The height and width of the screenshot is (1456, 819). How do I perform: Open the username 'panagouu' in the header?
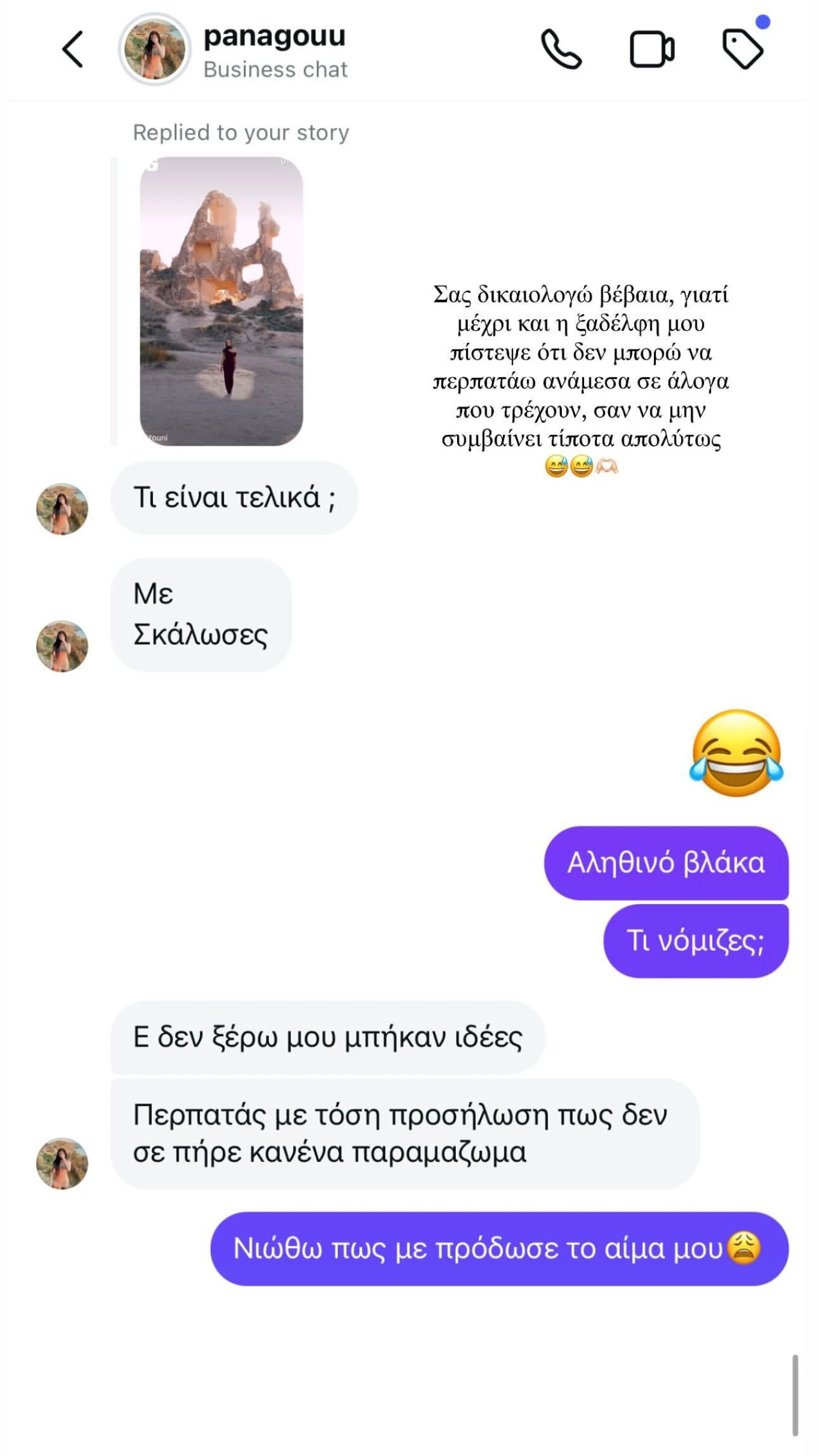click(274, 37)
